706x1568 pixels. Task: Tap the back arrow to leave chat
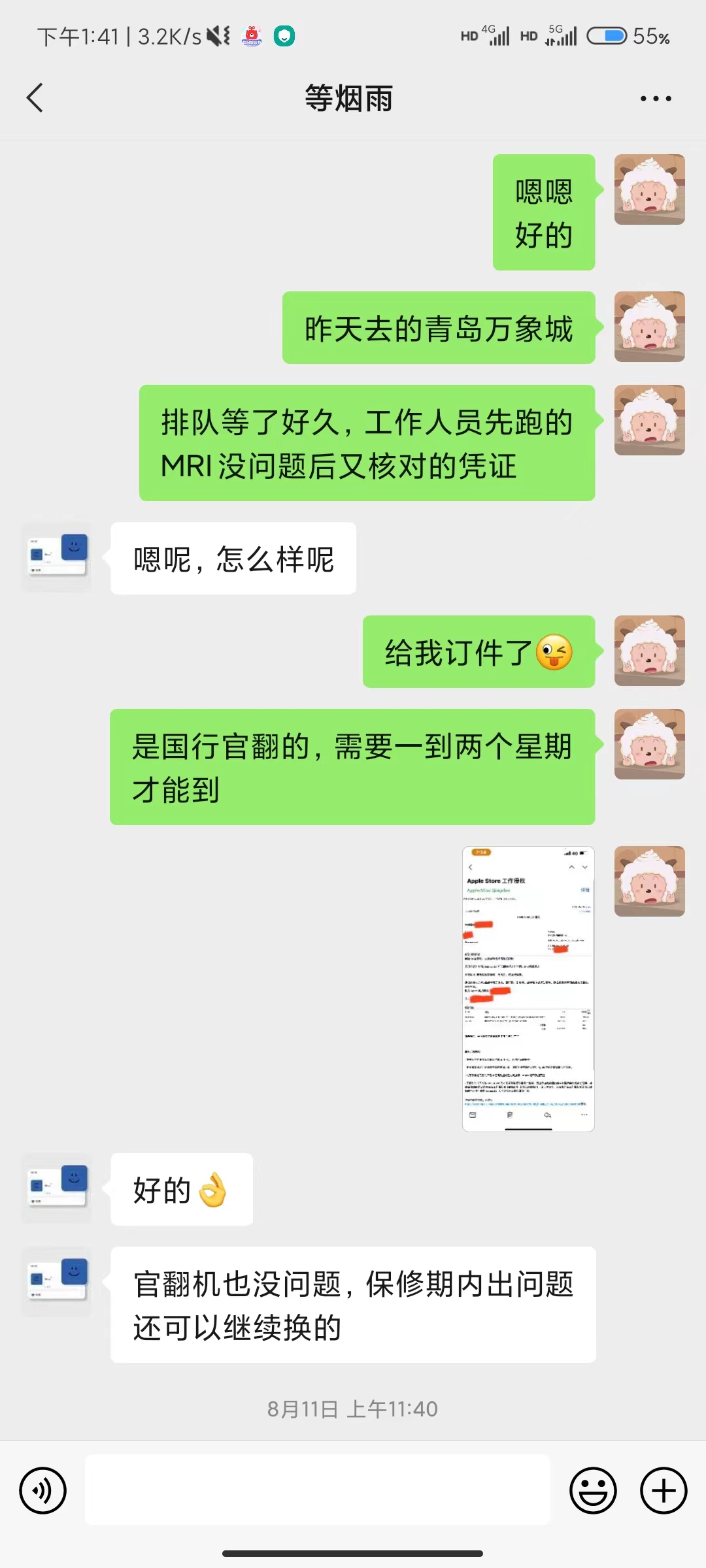pyautogui.click(x=35, y=97)
